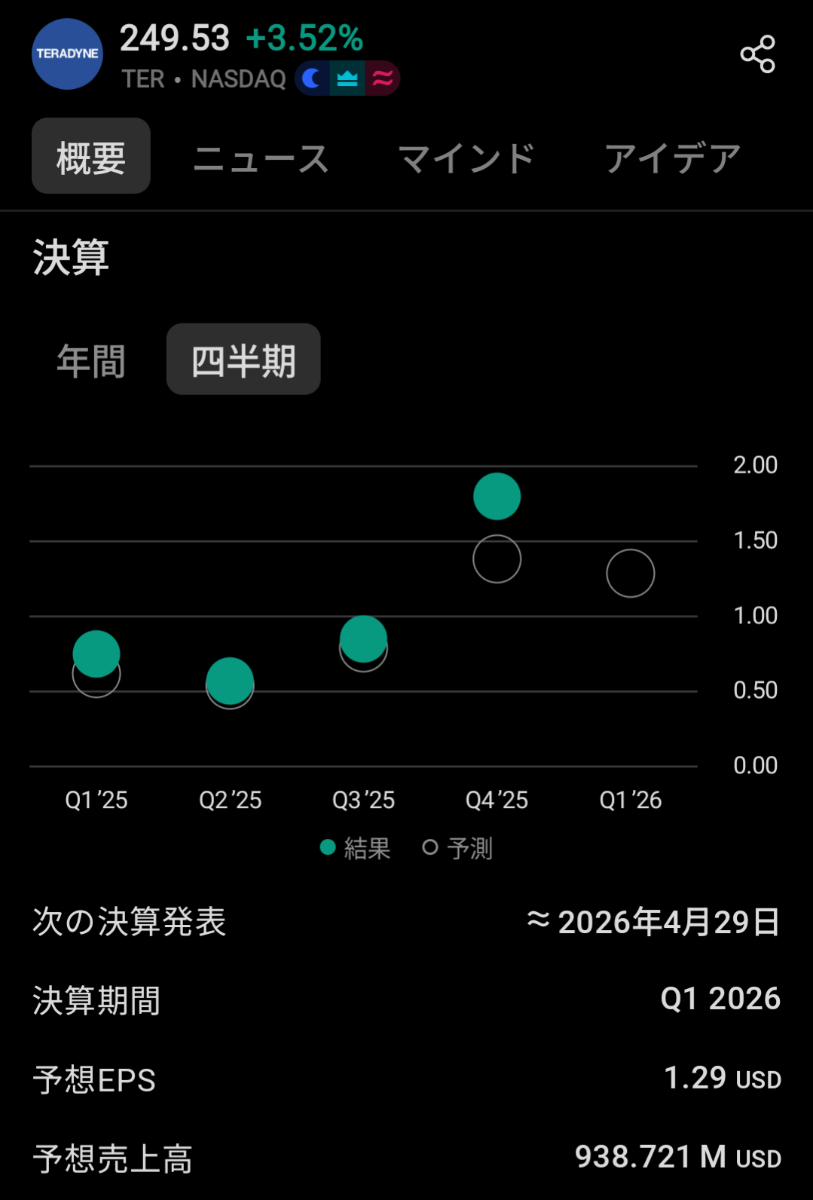Click the moon extended-hours icon
The height and width of the screenshot is (1200, 813).
click(312, 78)
